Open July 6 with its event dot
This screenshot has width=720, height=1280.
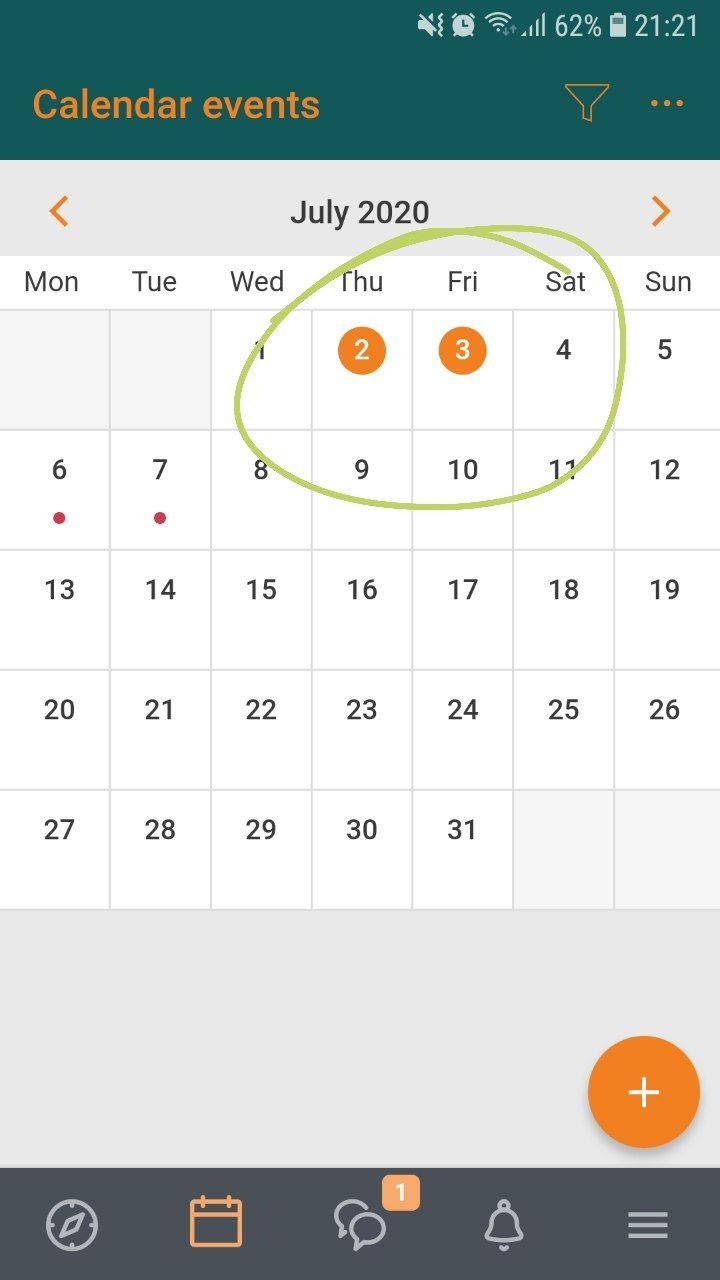pyautogui.click(x=59, y=490)
